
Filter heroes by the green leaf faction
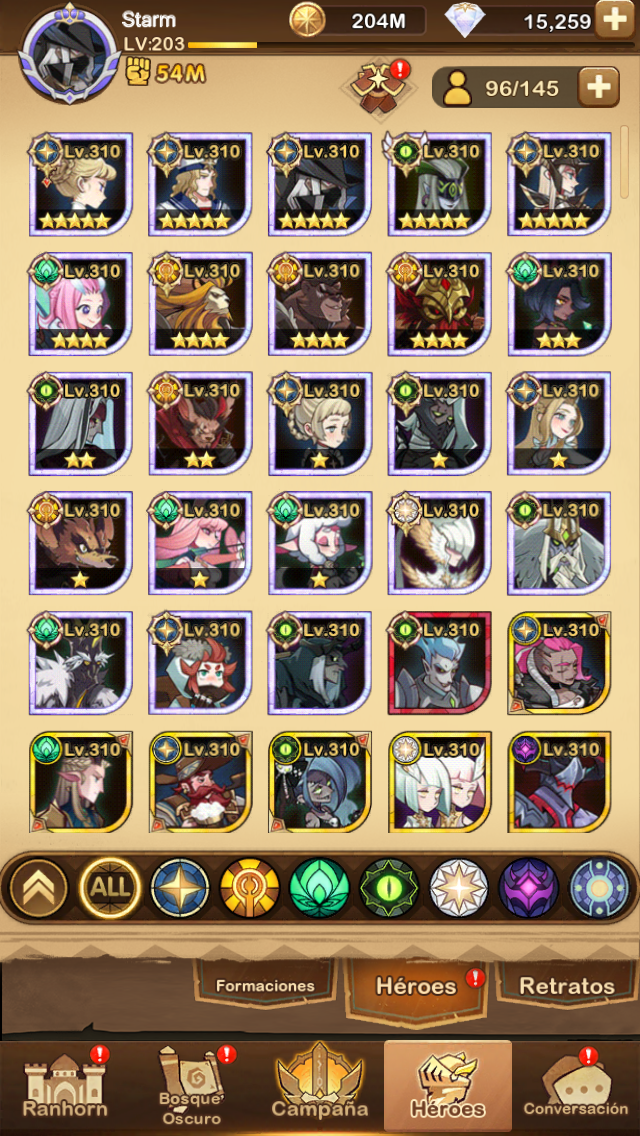[x=319, y=888]
